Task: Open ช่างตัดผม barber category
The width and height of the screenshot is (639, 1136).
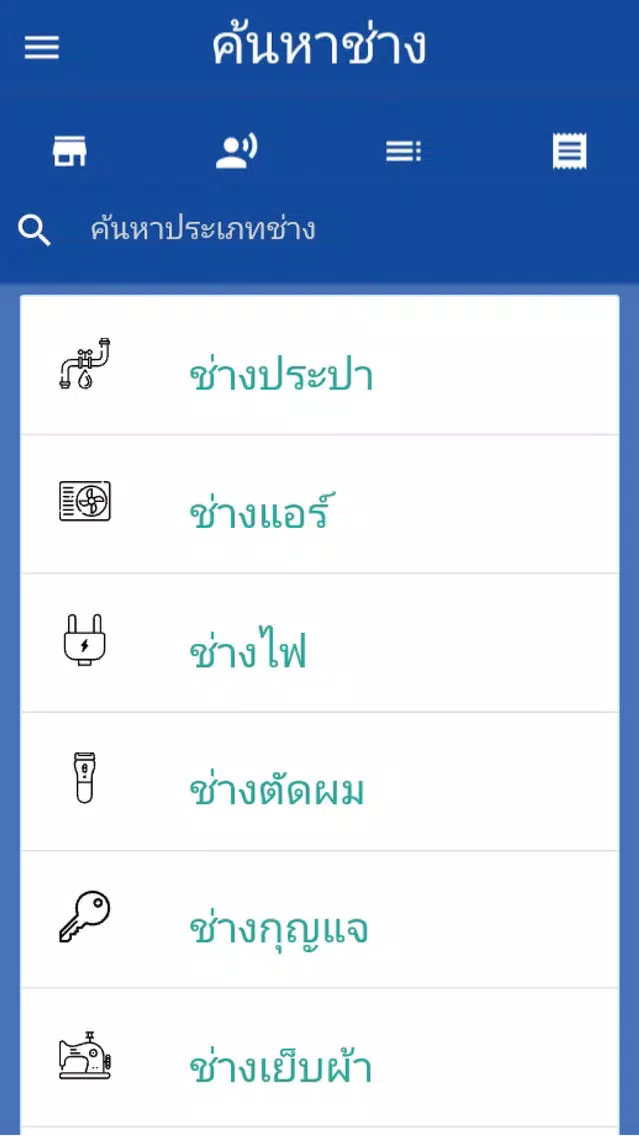Action: (x=320, y=781)
